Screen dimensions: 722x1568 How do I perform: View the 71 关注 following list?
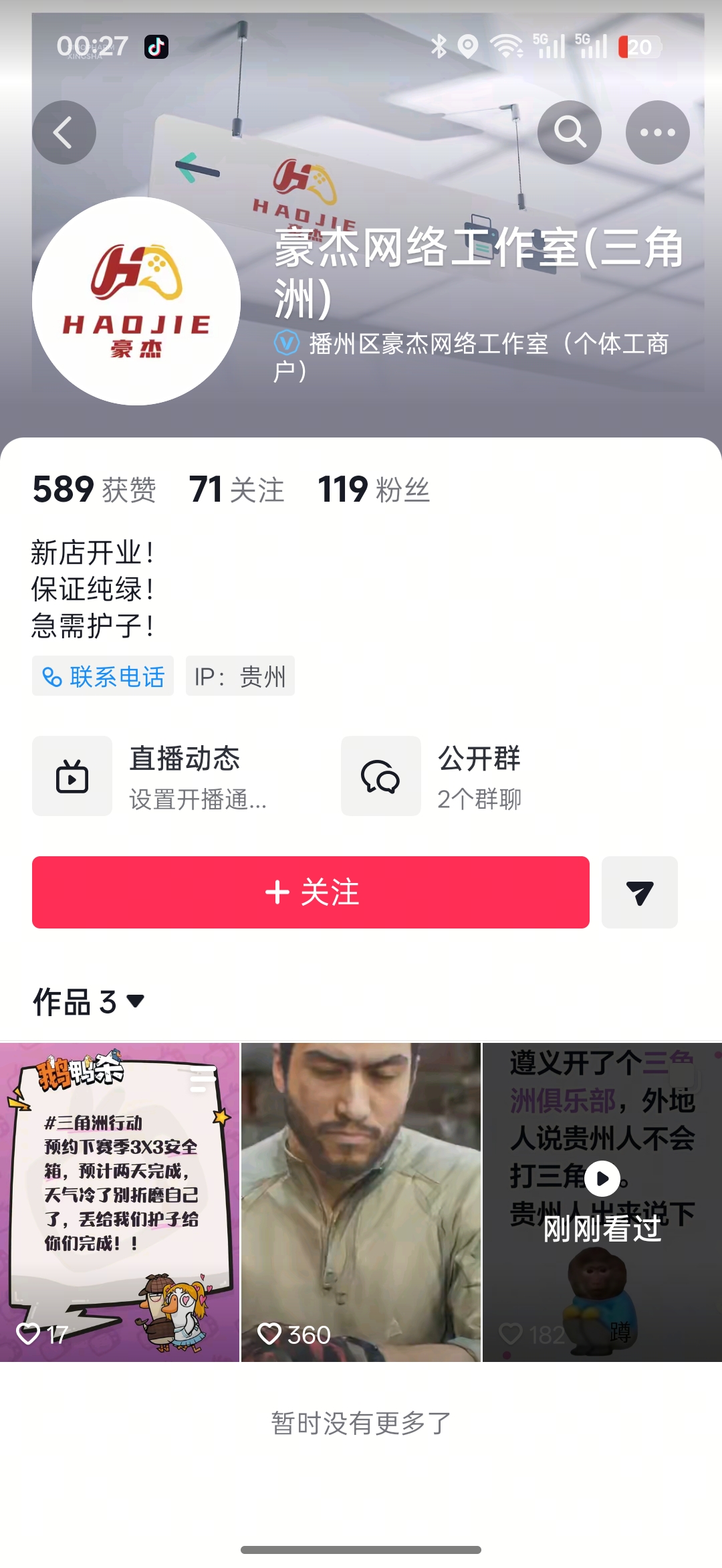click(x=237, y=489)
